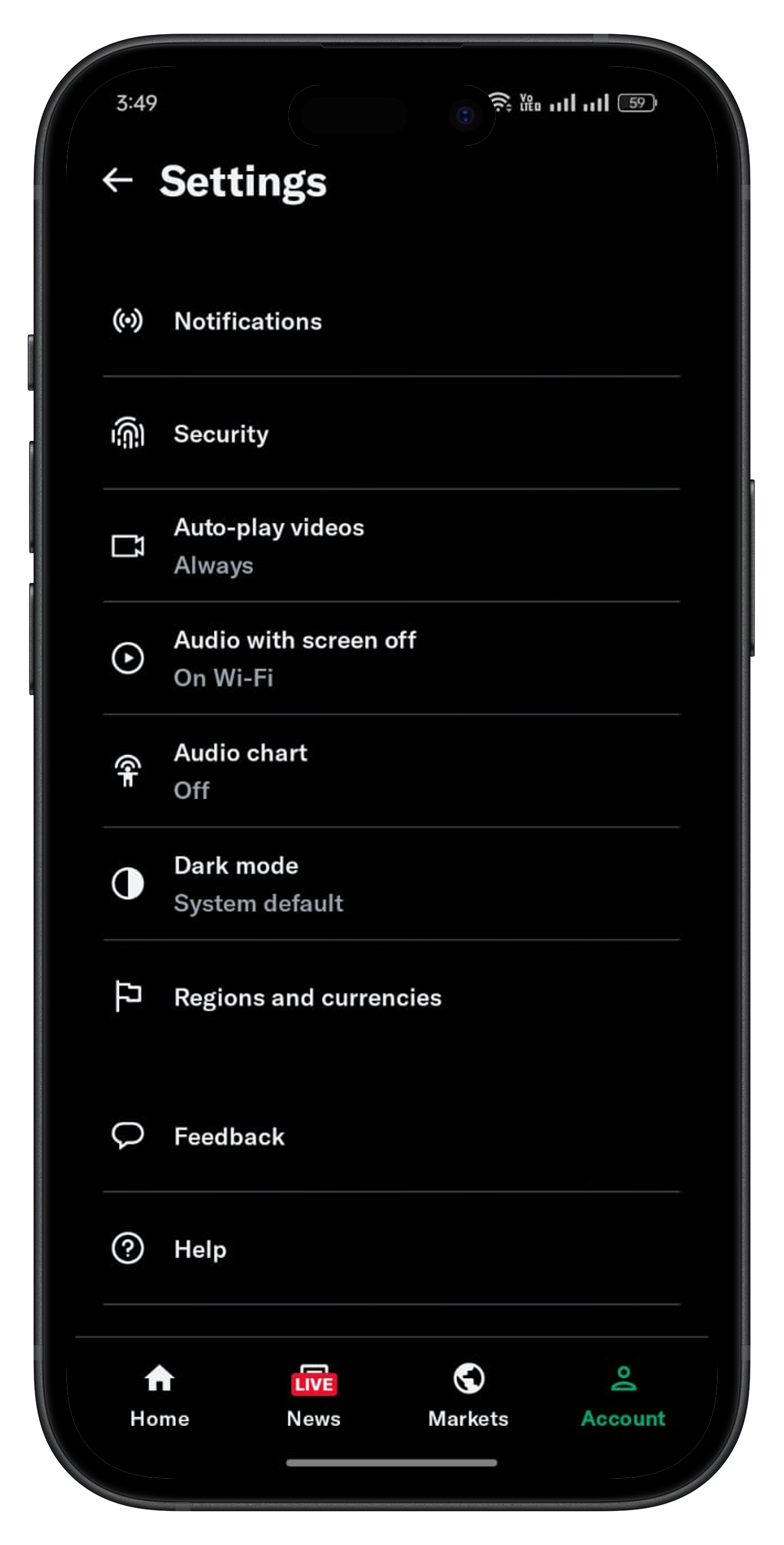This screenshot has width=784, height=1545.
Task: Open Regions and currencies
Action: click(x=307, y=997)
